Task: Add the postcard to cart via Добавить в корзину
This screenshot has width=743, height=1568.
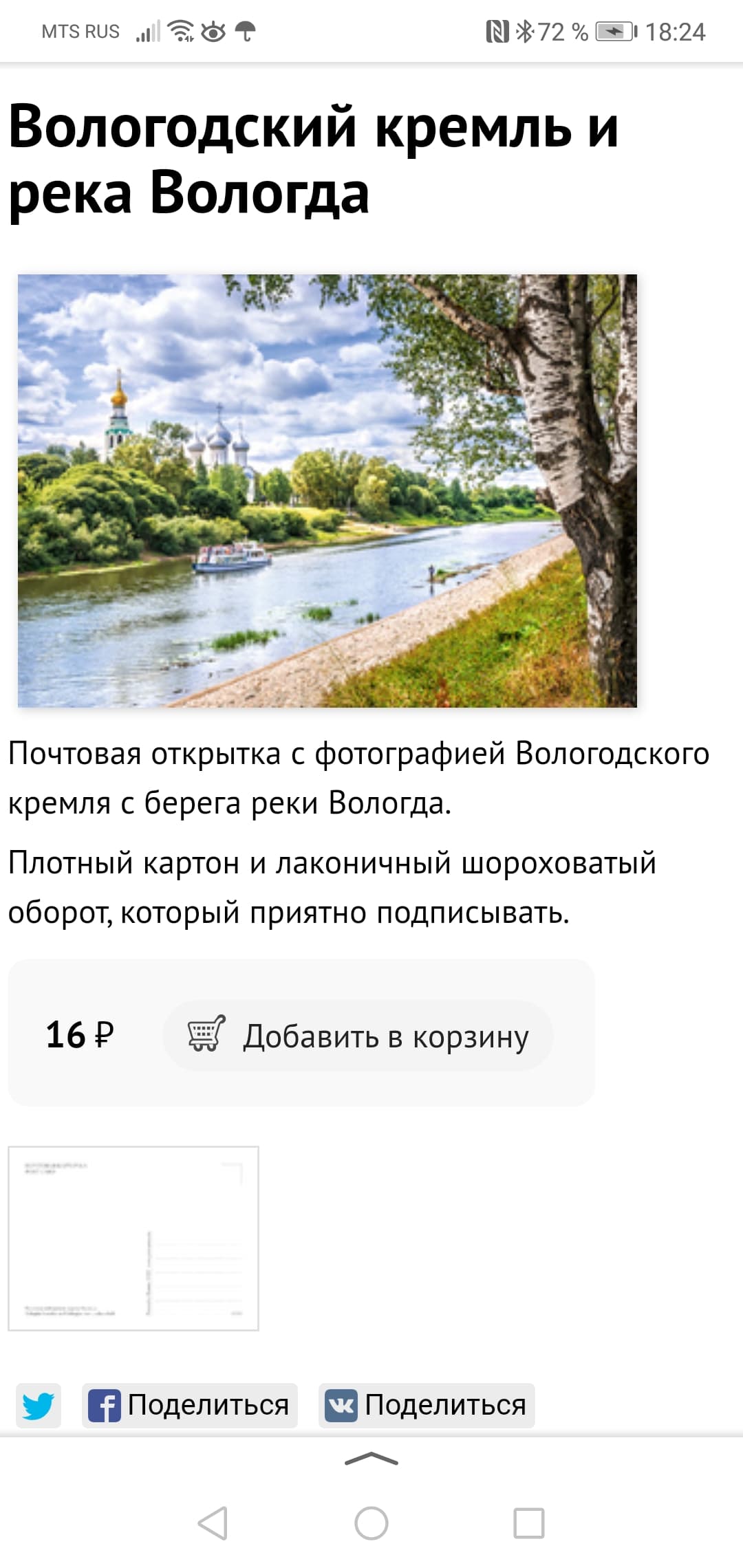Action: (x=358, y=1035)
